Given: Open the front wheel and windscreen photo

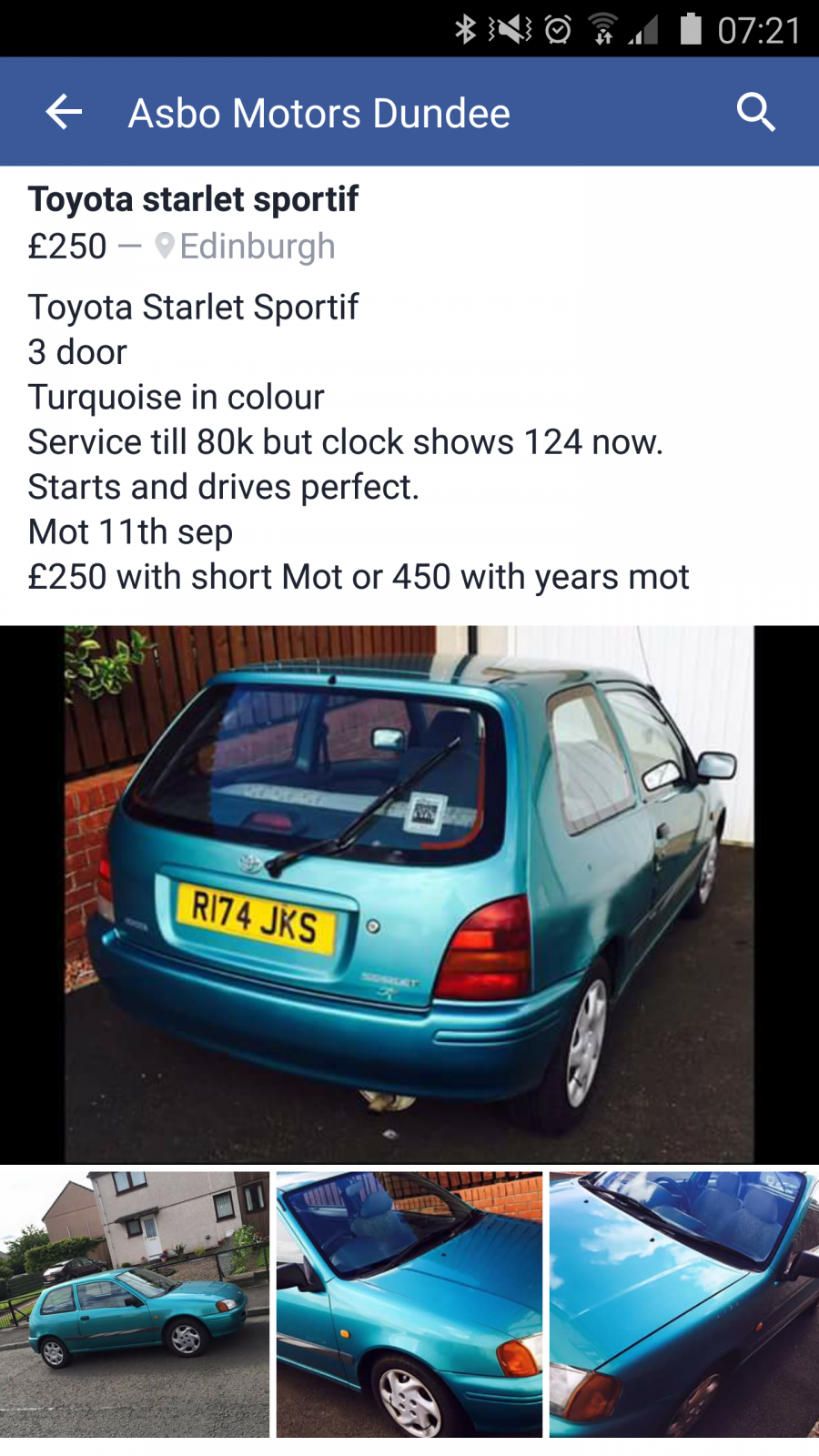Looking at the screenshot, I should (409, 1304).
